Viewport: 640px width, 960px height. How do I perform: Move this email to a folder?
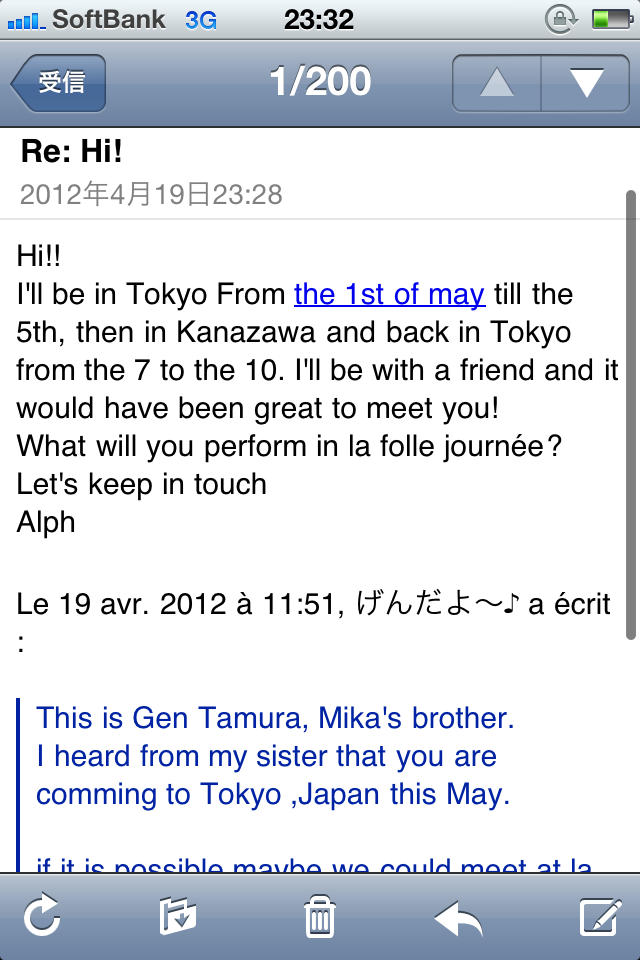178,916
